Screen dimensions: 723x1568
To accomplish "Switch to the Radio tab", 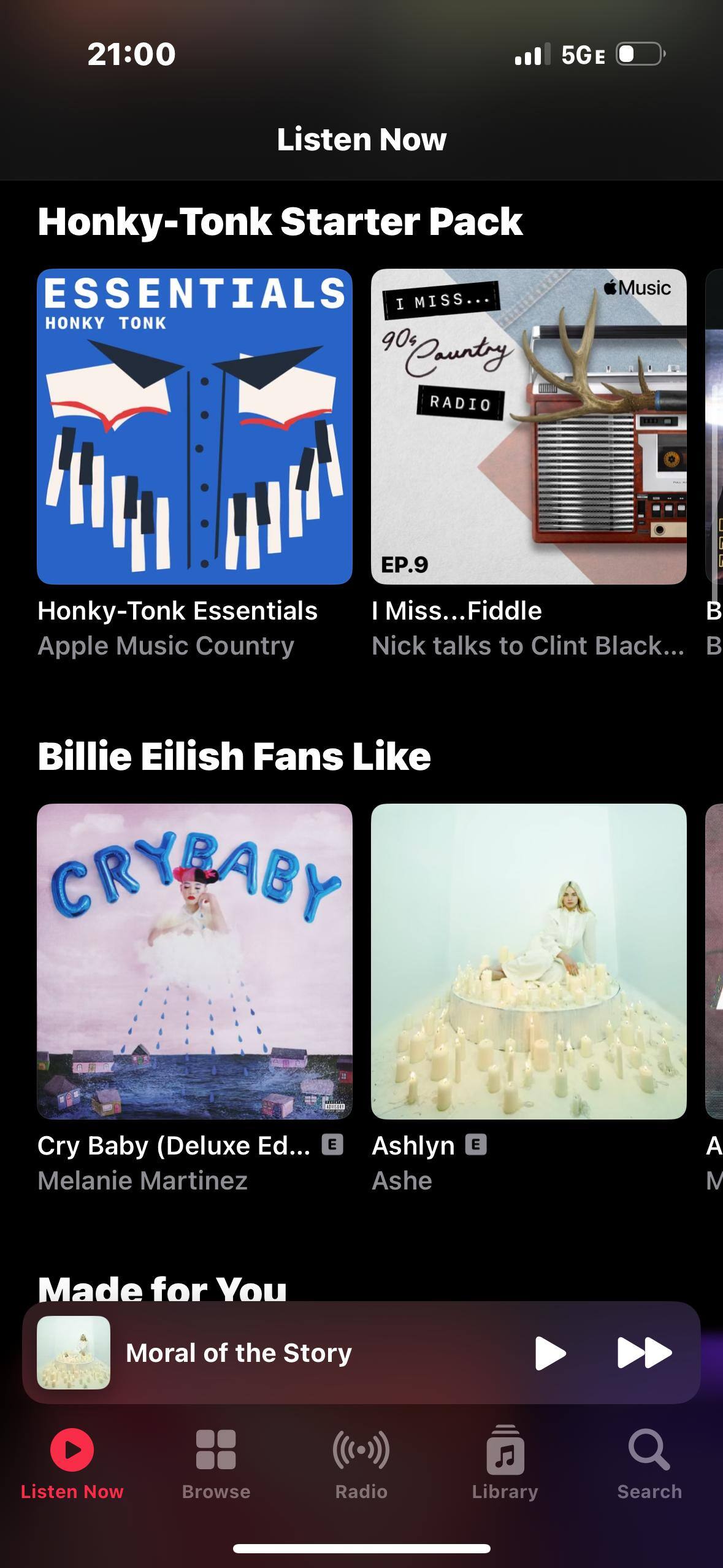I will (x=361, y=1463).
